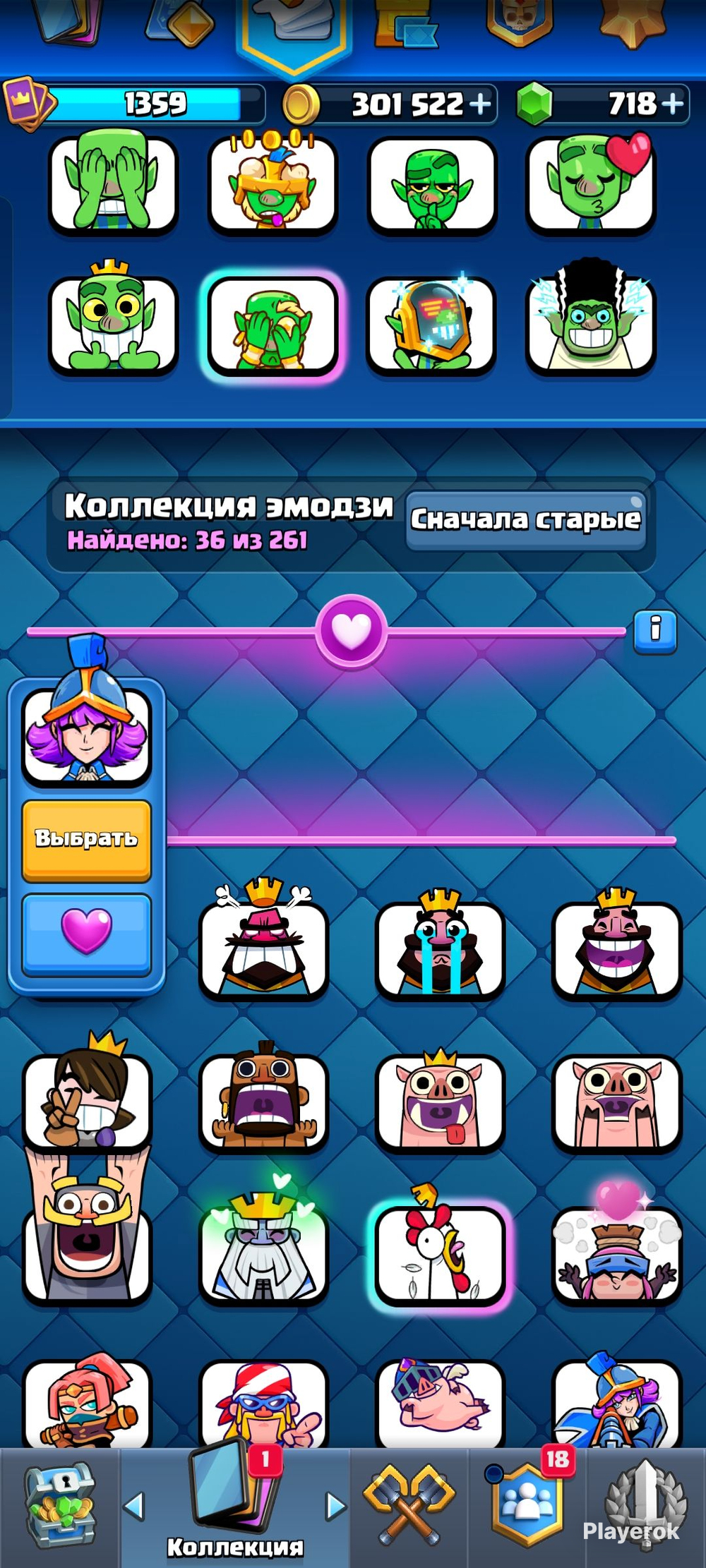Viewport: 706px width, 1568px height.
Task: Select the angry king emote with bones
Action: coord(263,942)
